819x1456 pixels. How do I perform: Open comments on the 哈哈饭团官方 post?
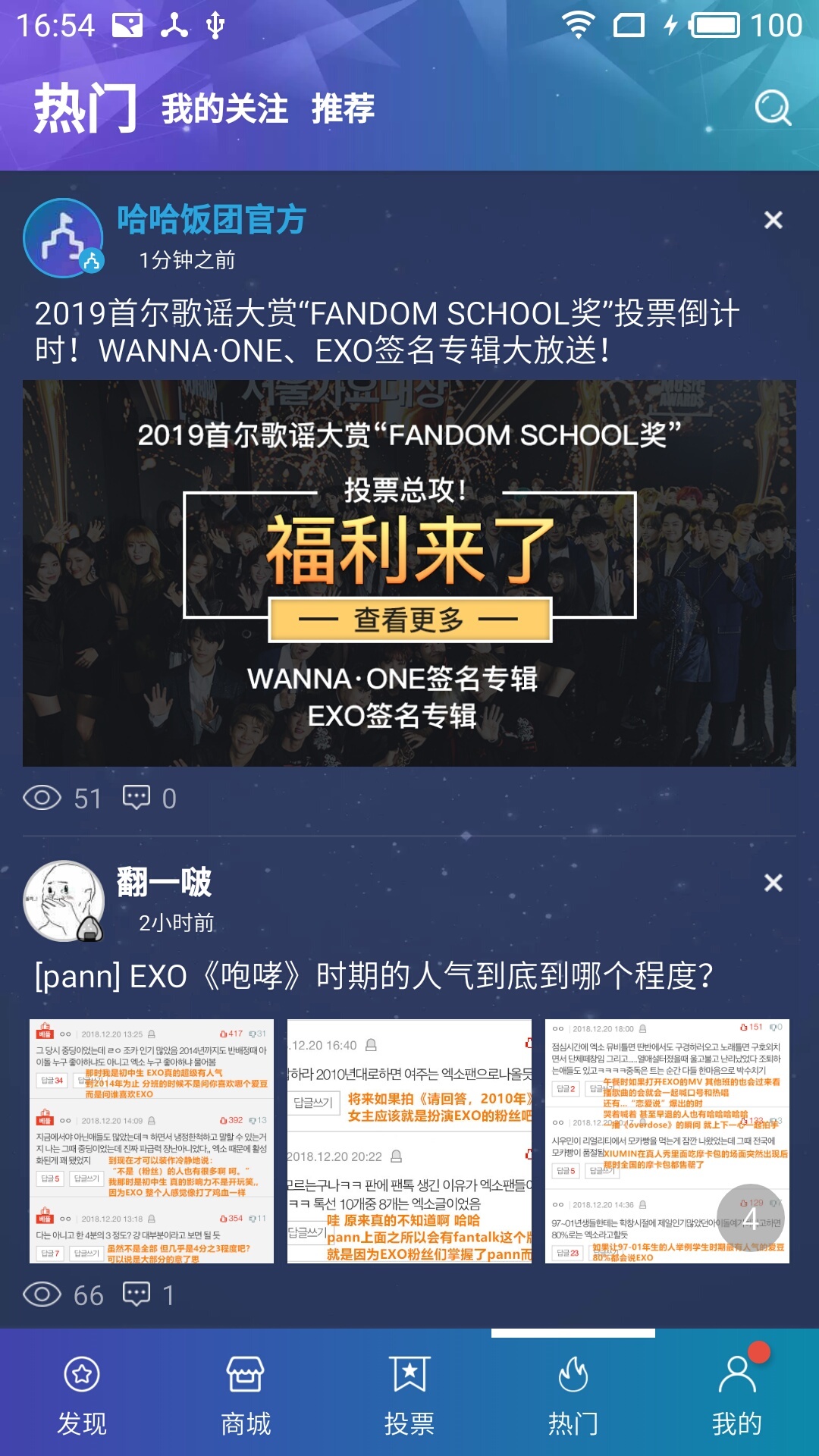pos(150,799)
